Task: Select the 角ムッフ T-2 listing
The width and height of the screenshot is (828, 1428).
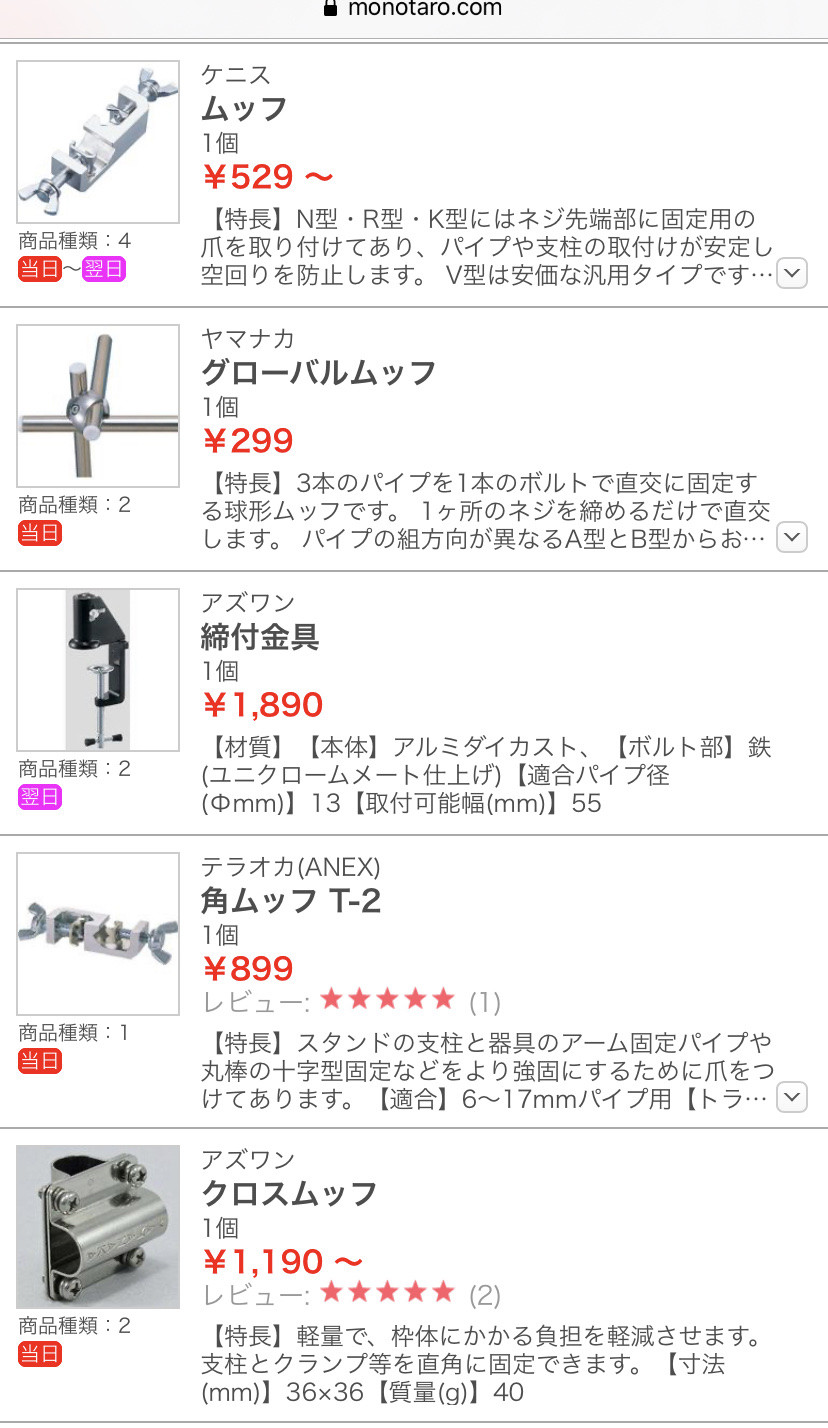Action: tap(291, 901)
